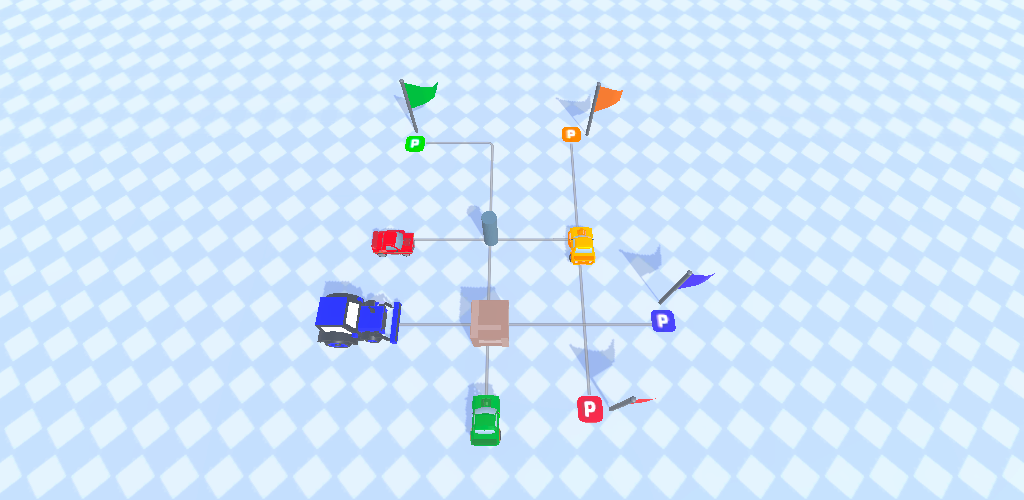Tap the red car to start it
The height and width of the screenshot is (500, 1024).
click(392, 242)
